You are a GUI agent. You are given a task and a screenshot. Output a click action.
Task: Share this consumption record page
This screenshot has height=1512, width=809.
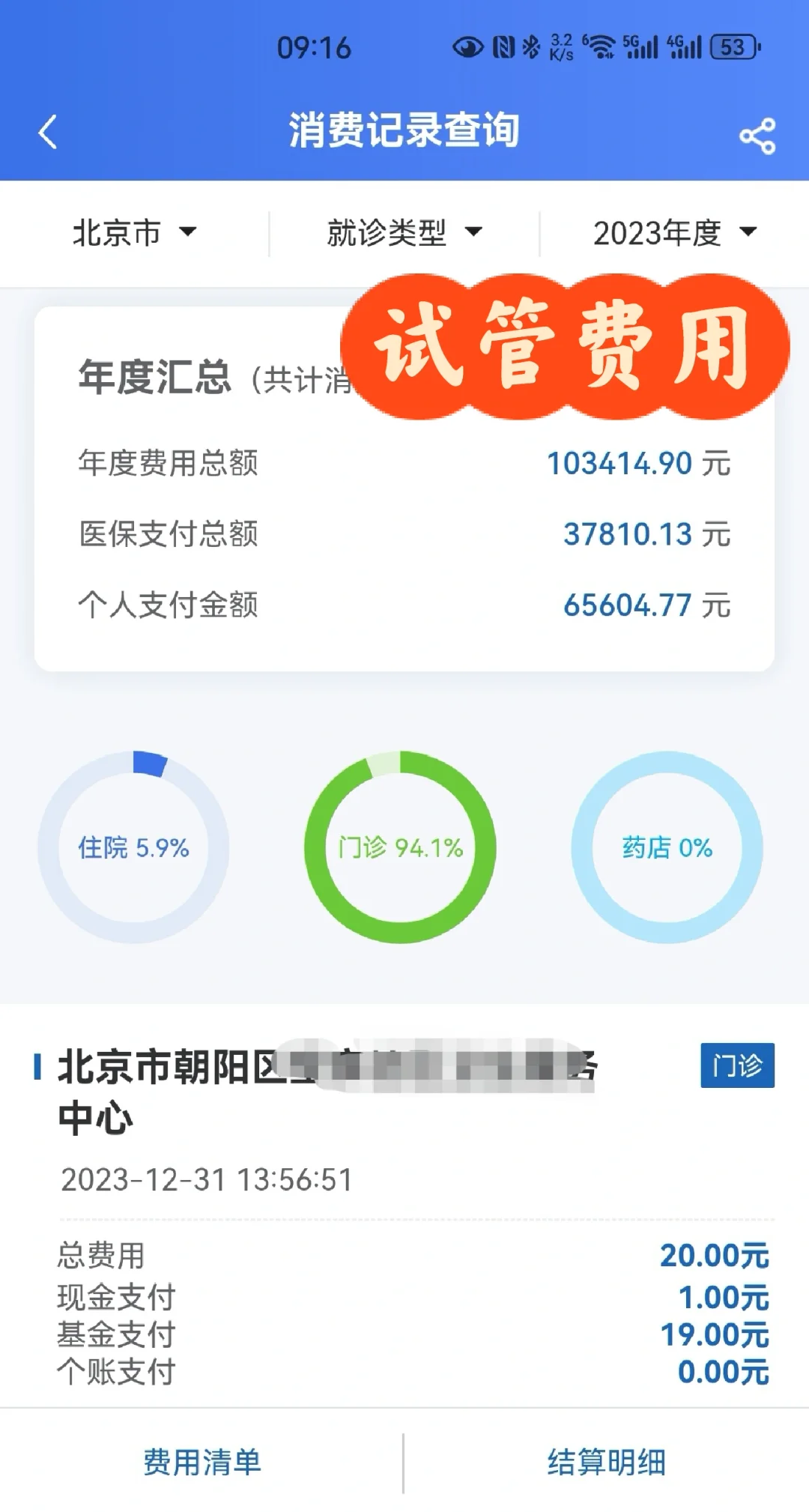[757, 136]
